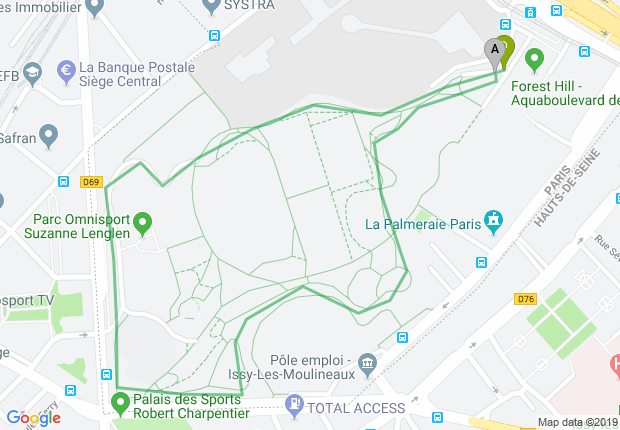Viewport: 620px width, 430px height.
Task: Open La Banque Postale Siège Central marker
Action: (68, 71)
